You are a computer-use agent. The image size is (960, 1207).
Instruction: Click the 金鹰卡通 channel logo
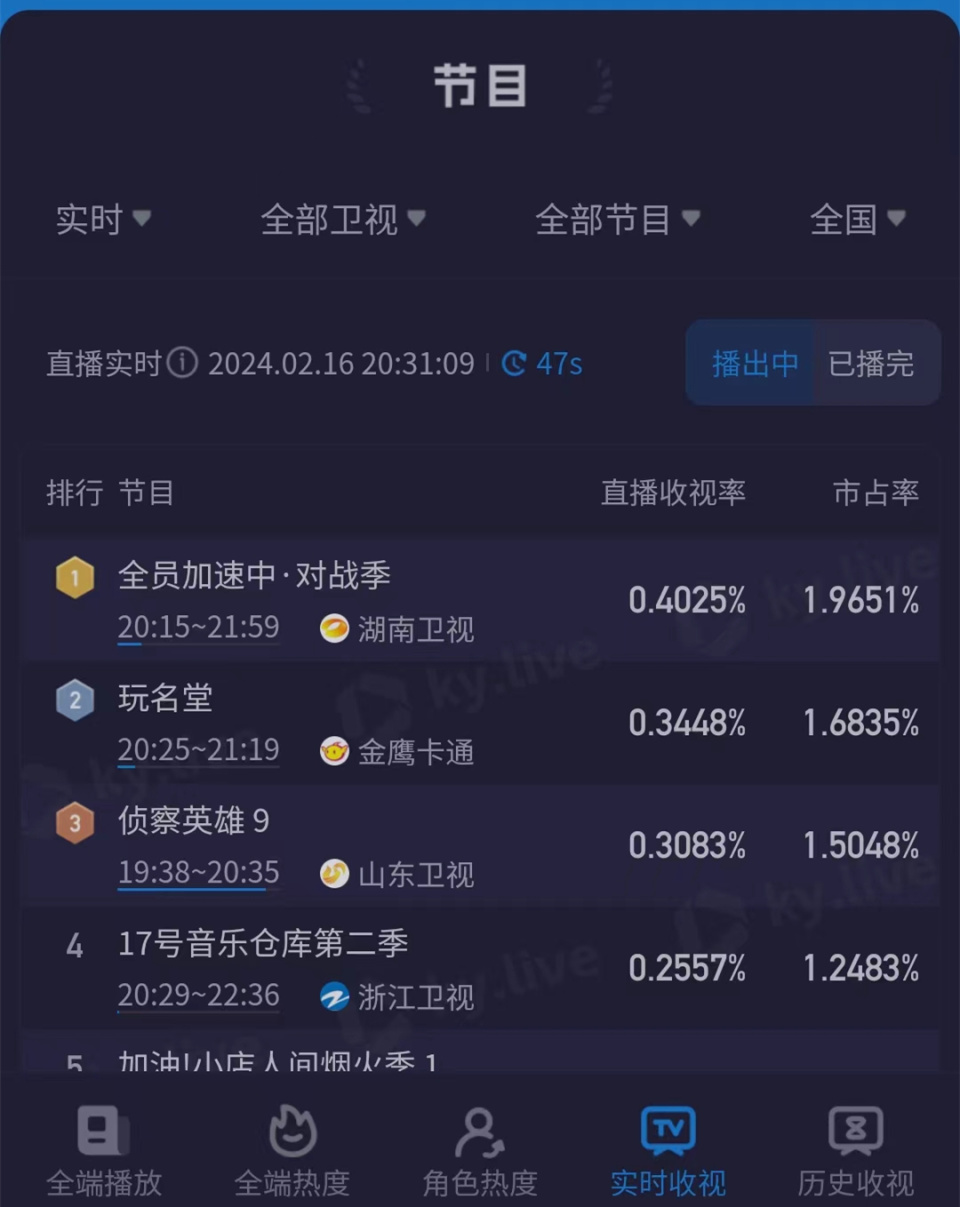coord(335,751)
